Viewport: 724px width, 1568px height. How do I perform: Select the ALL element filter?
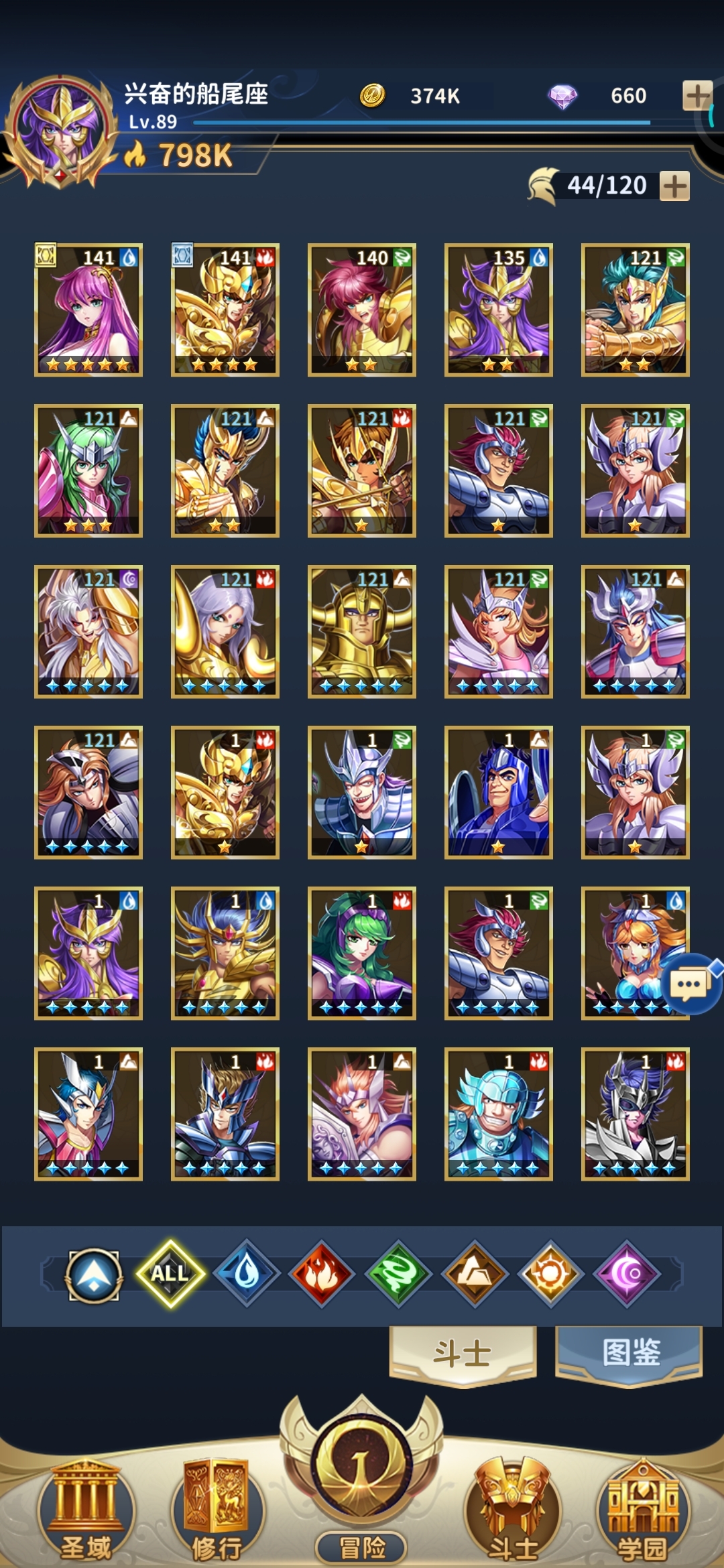(x=170, y=1273)
